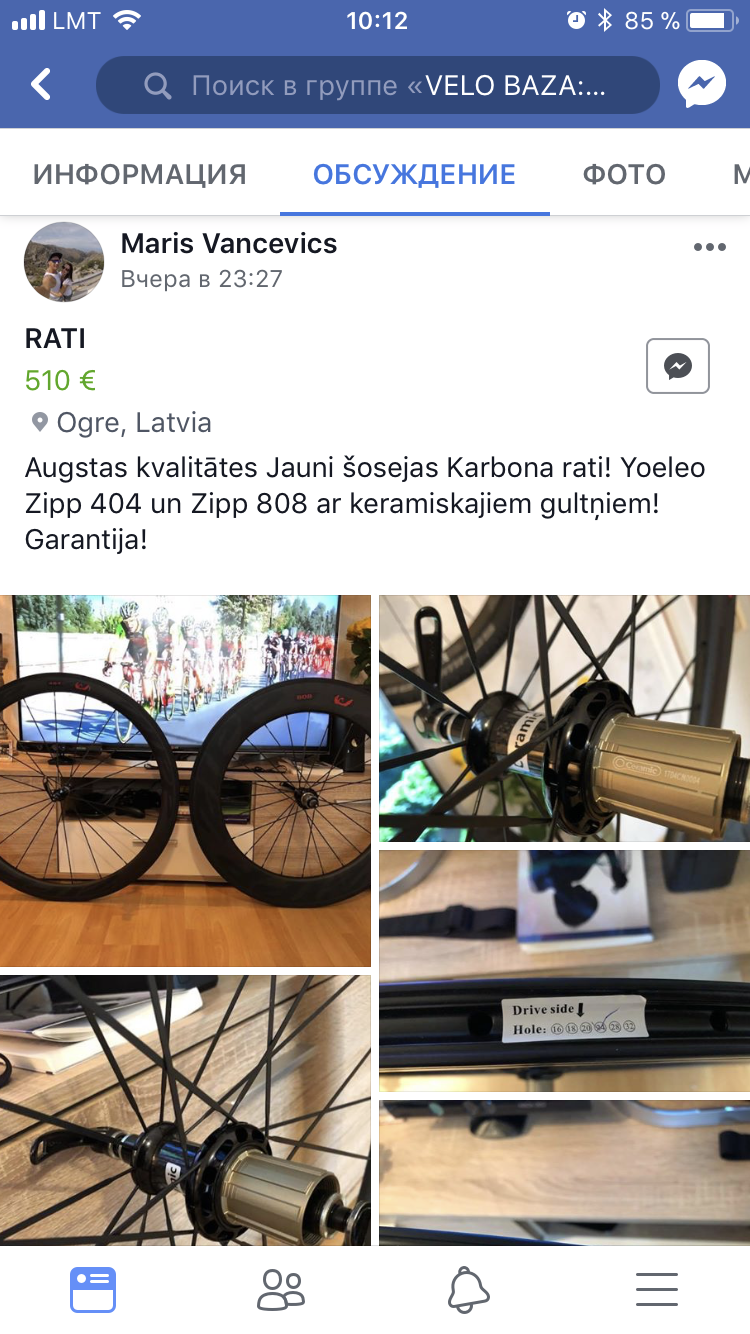View the photo of the gold freehub

click(564, 718)
